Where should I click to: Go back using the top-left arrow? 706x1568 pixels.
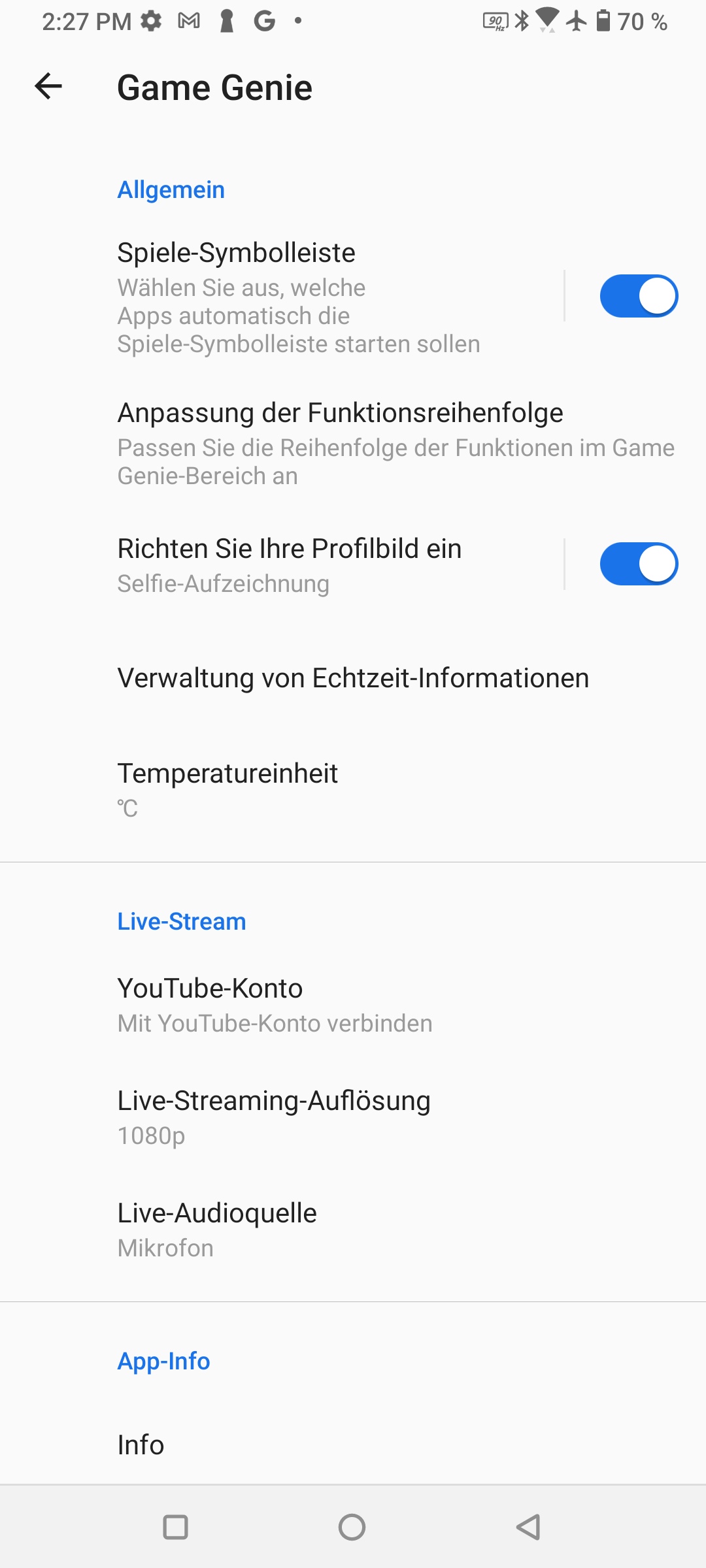(x=48, y=87)
